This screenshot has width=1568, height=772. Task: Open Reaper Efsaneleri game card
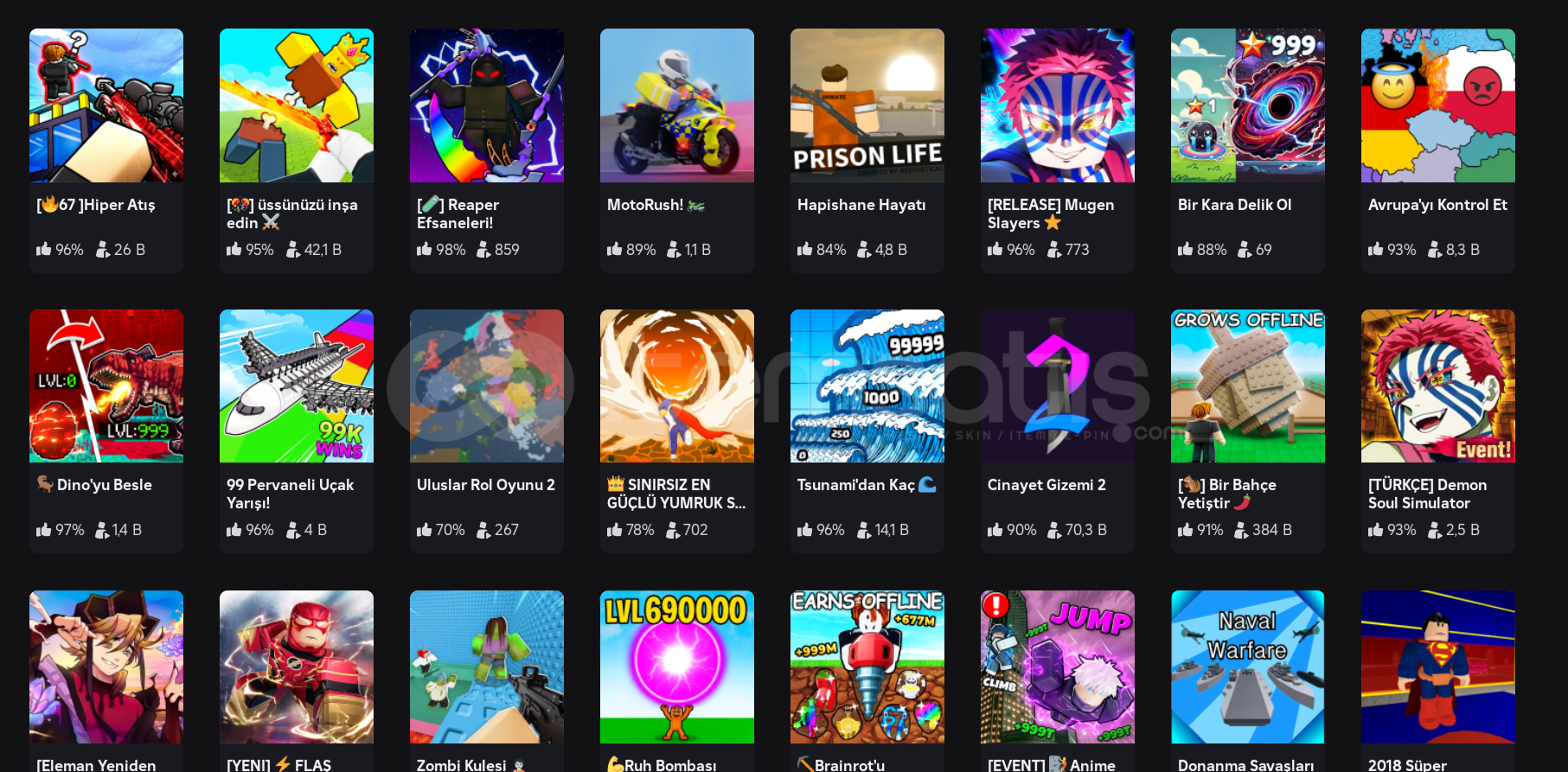pyautogui.click(x=487, y=105)
